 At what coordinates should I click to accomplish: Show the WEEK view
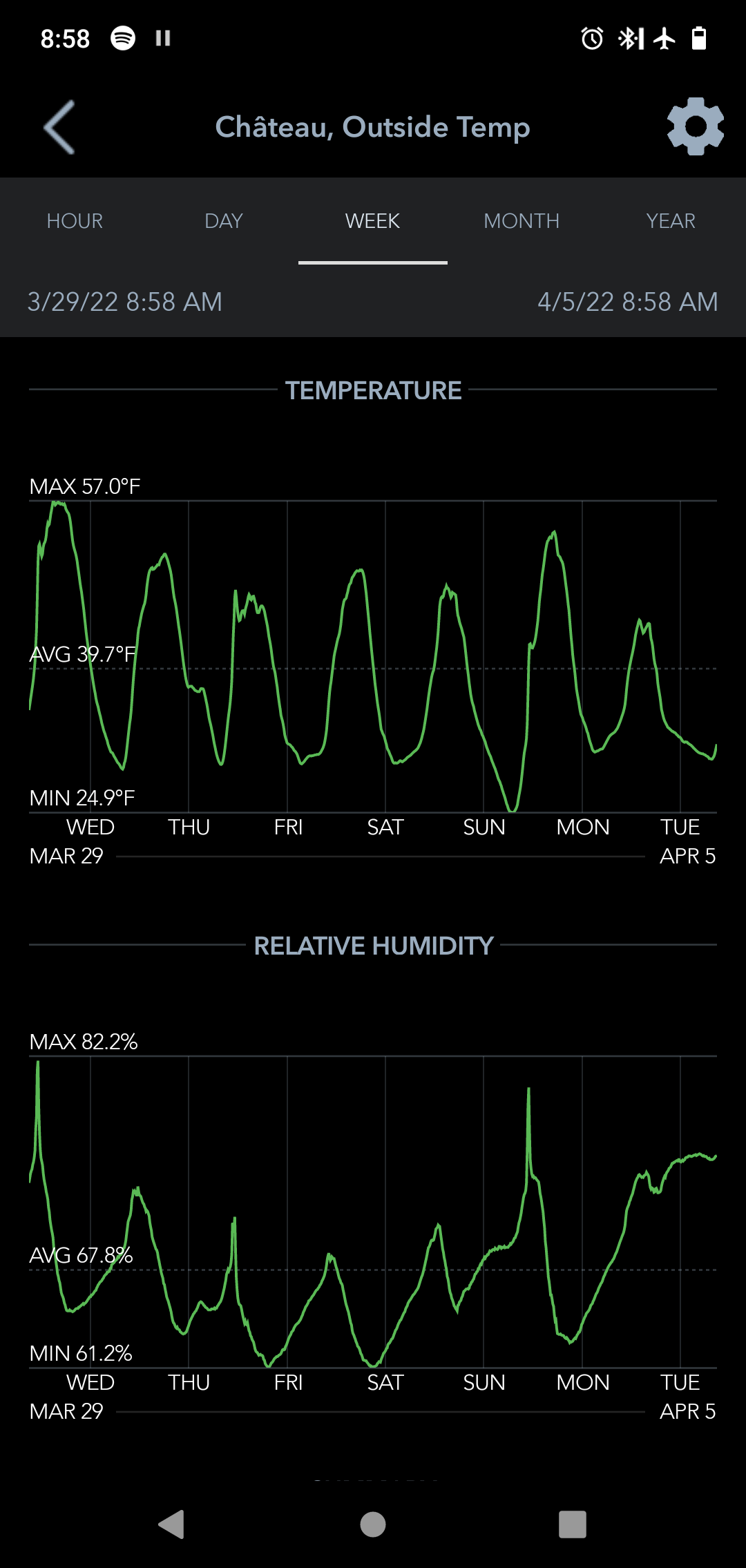373,221
